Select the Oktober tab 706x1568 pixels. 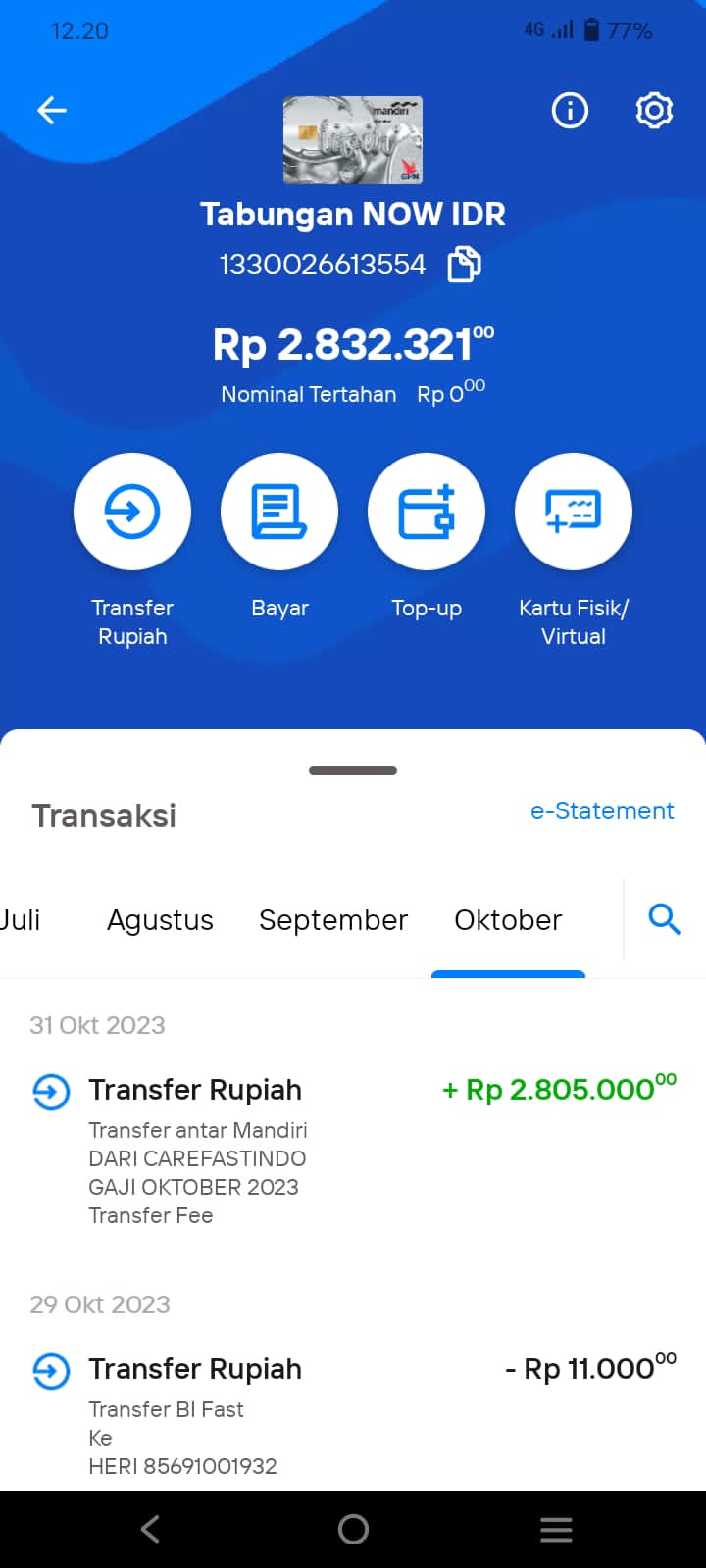point(508,920)
